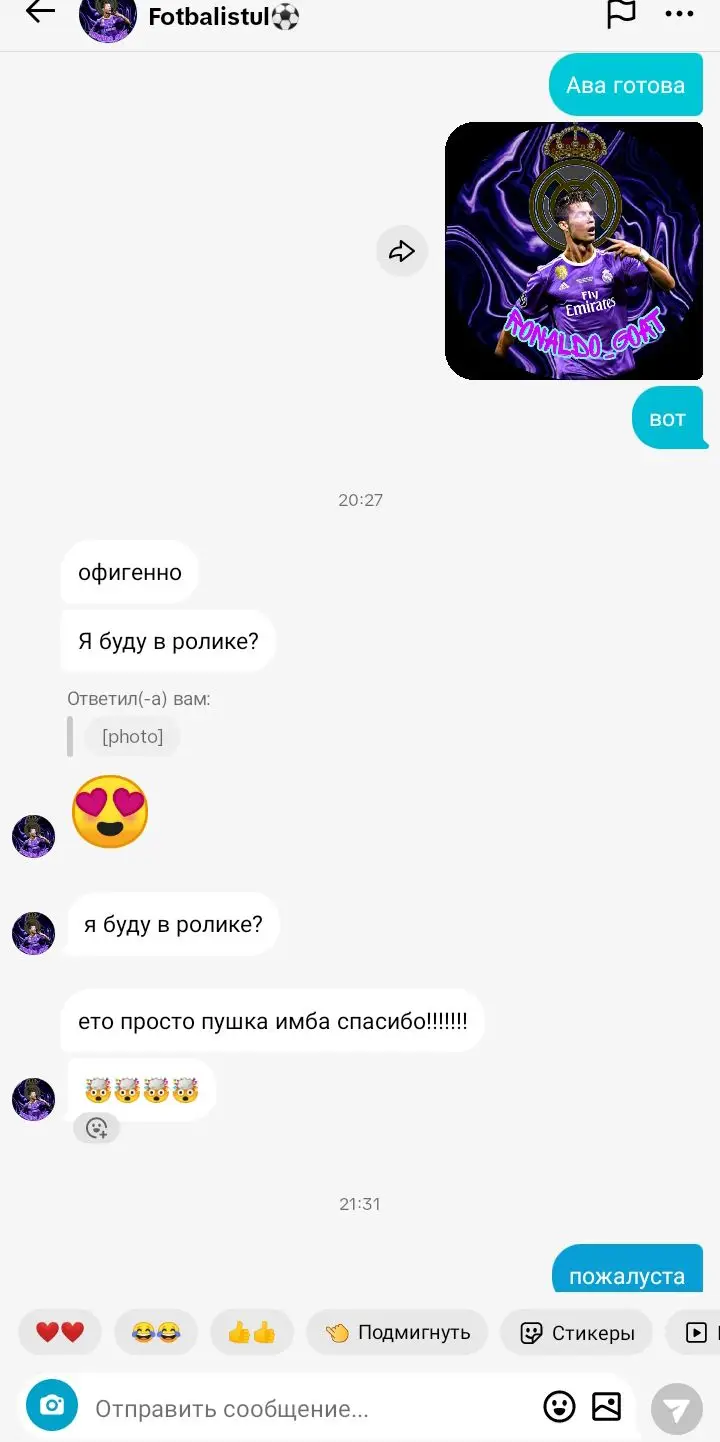Image resolution: width=720 pixels, height=1442 pixels.
Task: Attach a picture from the gallery
Action: pos(607,1407)
